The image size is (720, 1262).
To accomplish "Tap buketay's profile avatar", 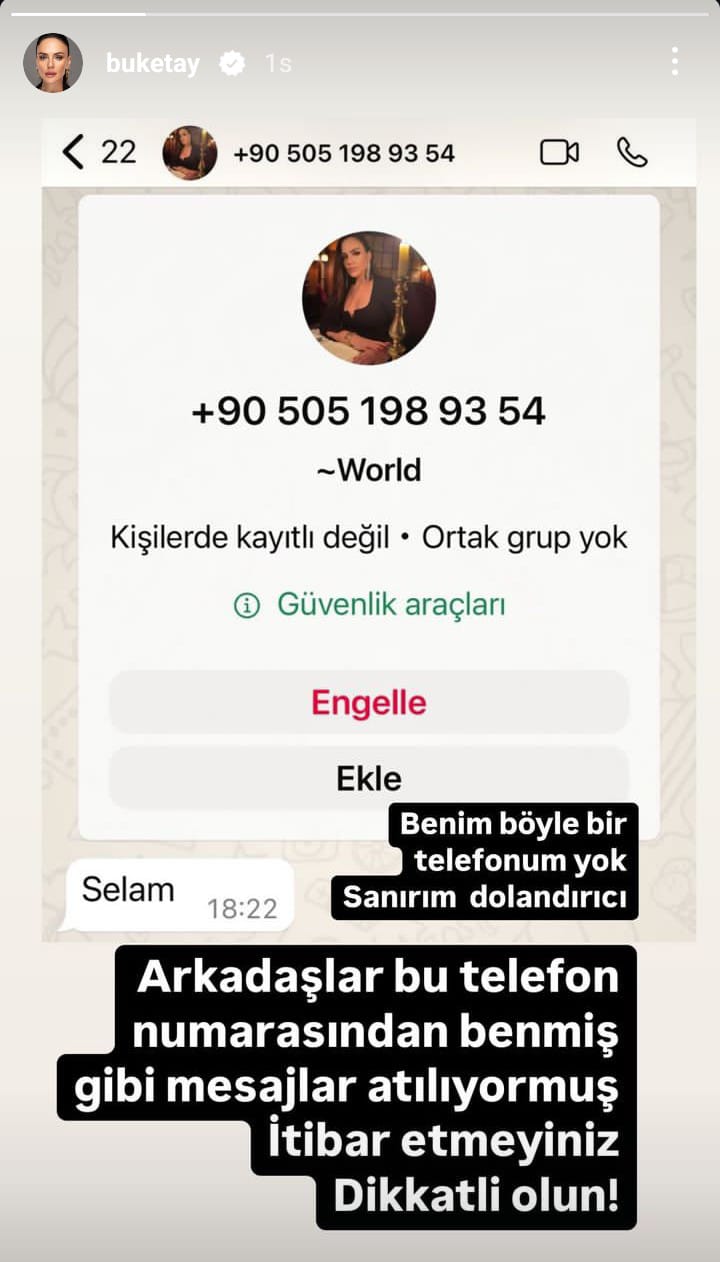I will point(53,63).
